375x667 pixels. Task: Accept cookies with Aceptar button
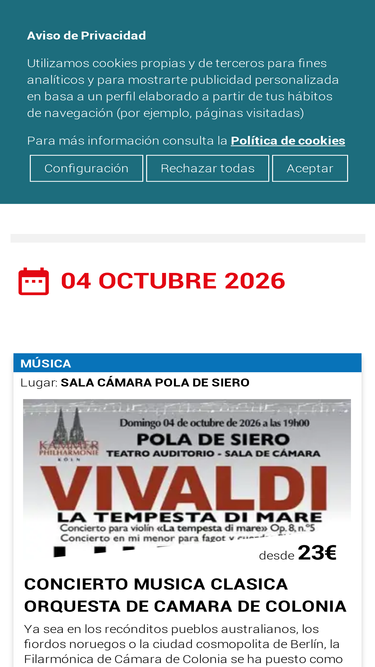(310, 168)
